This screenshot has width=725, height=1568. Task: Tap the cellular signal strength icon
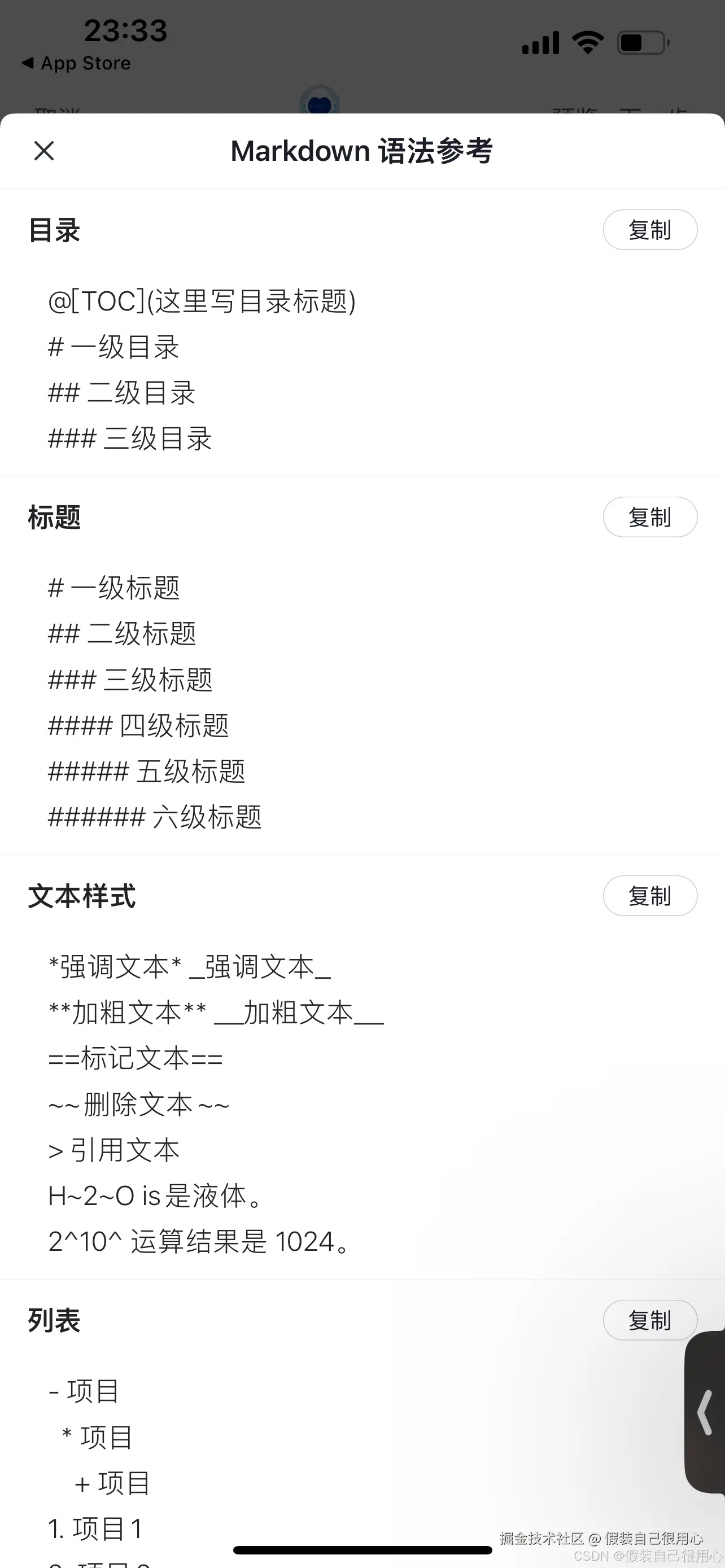point(539,42)
